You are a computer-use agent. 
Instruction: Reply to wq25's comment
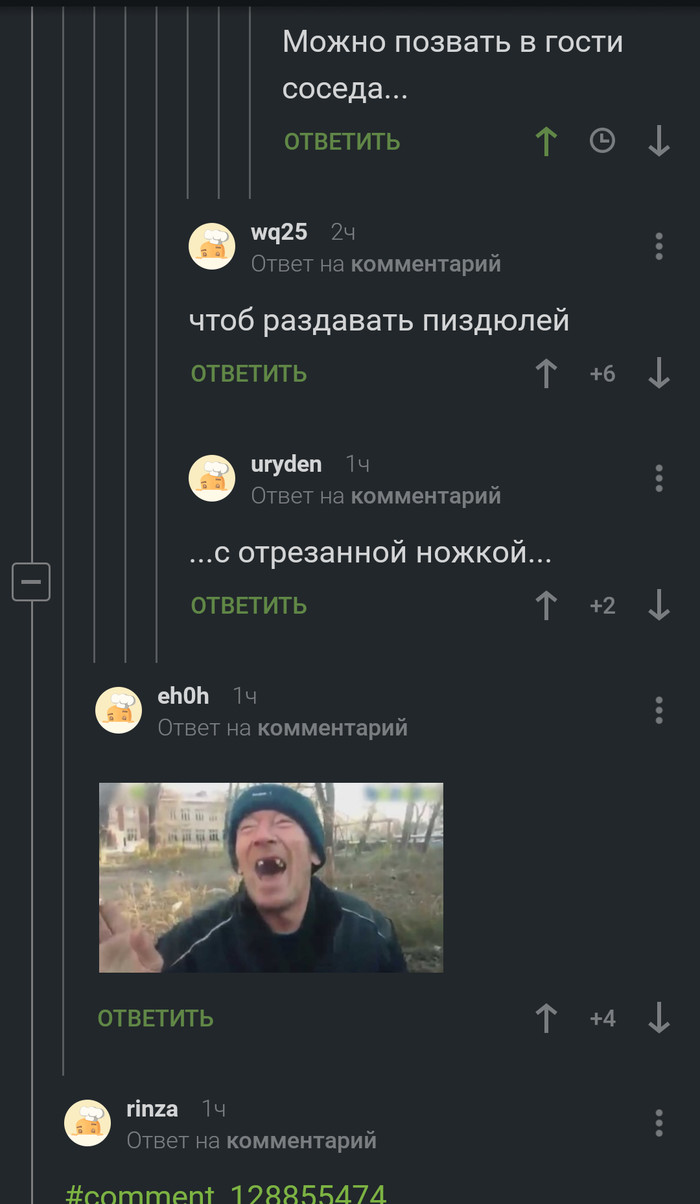click(x=249, y=374)
